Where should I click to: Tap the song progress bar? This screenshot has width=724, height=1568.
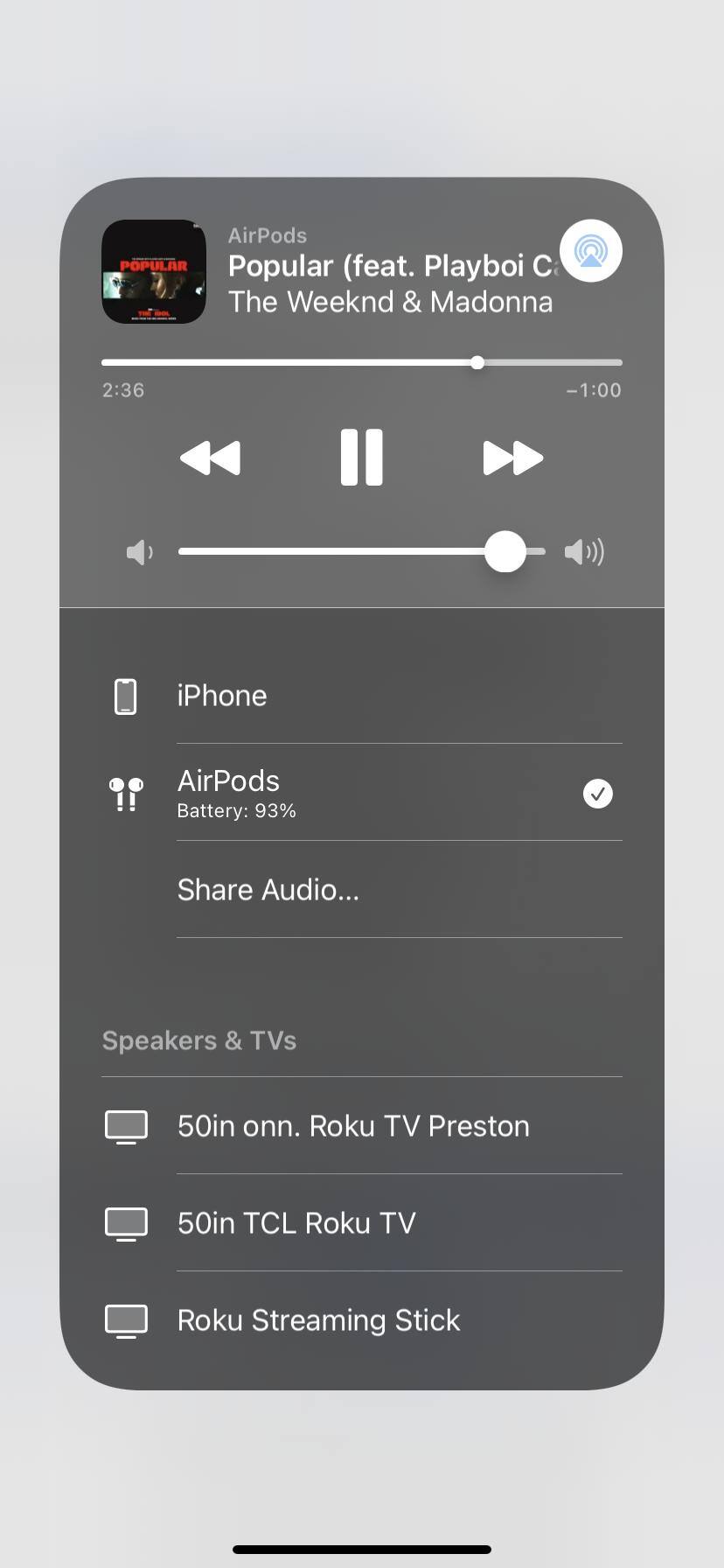coord(361,362)
